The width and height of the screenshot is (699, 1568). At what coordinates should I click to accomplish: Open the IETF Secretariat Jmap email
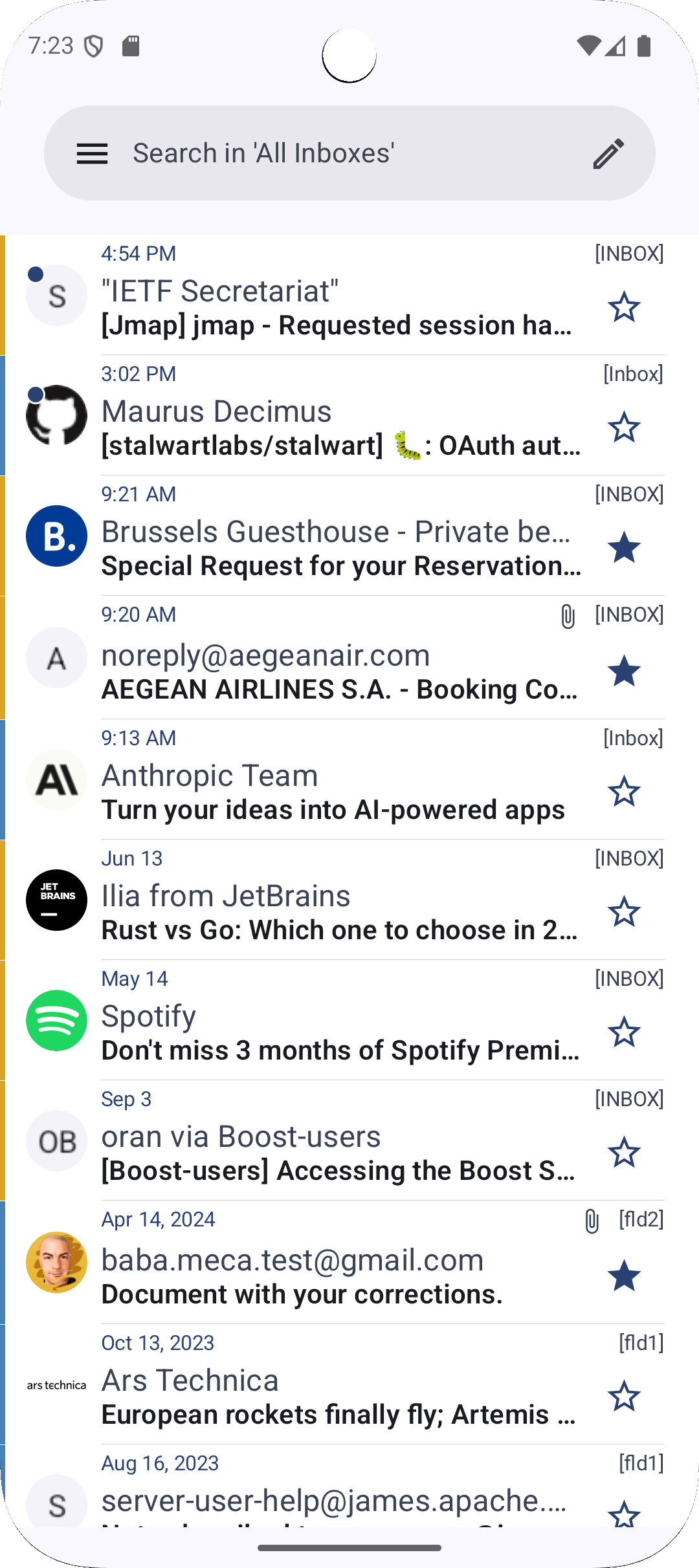349,295
